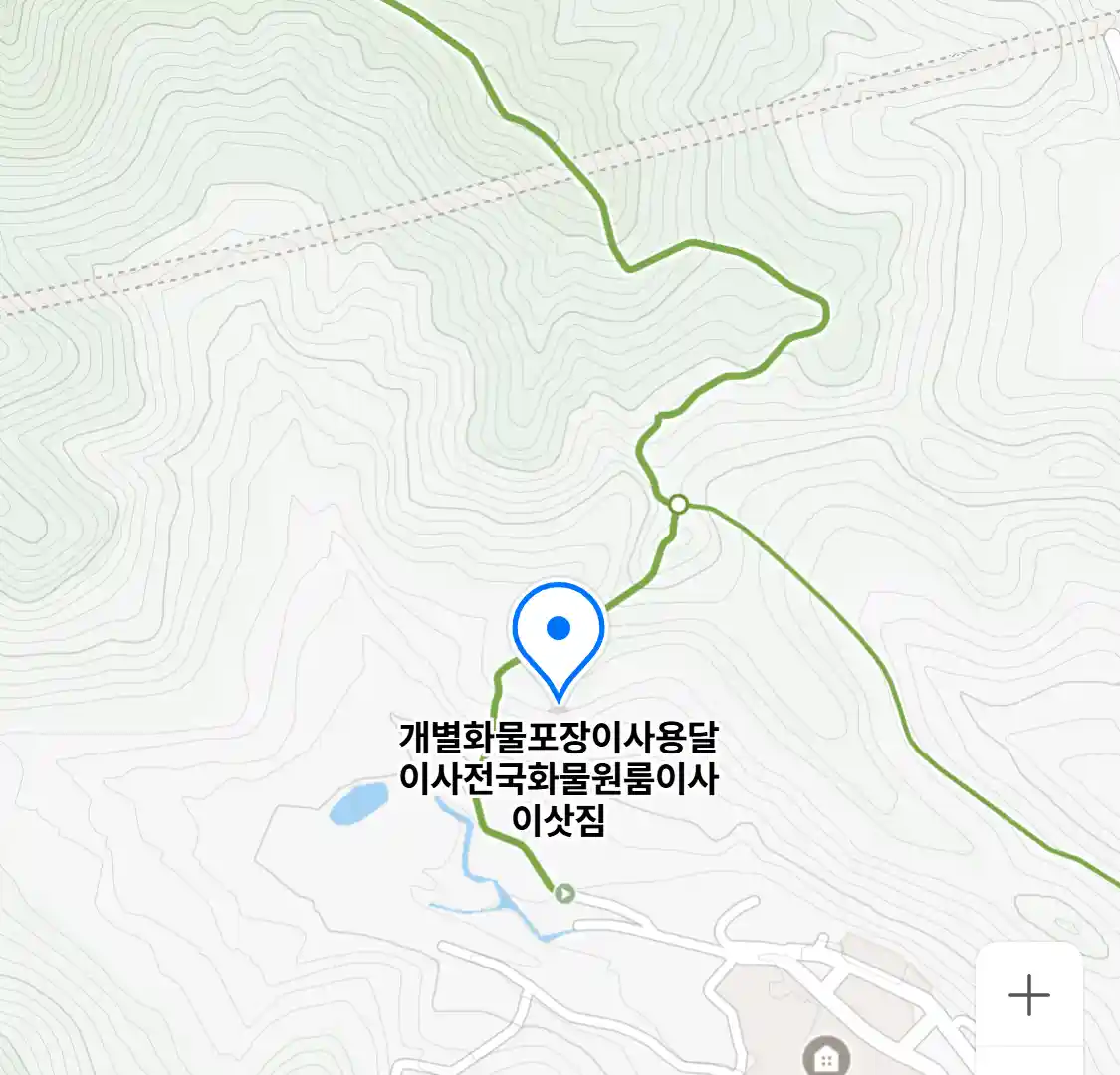1120x1075 pixels.
Task: Zoom in with the plus button
Action: tap(1028, 994)
